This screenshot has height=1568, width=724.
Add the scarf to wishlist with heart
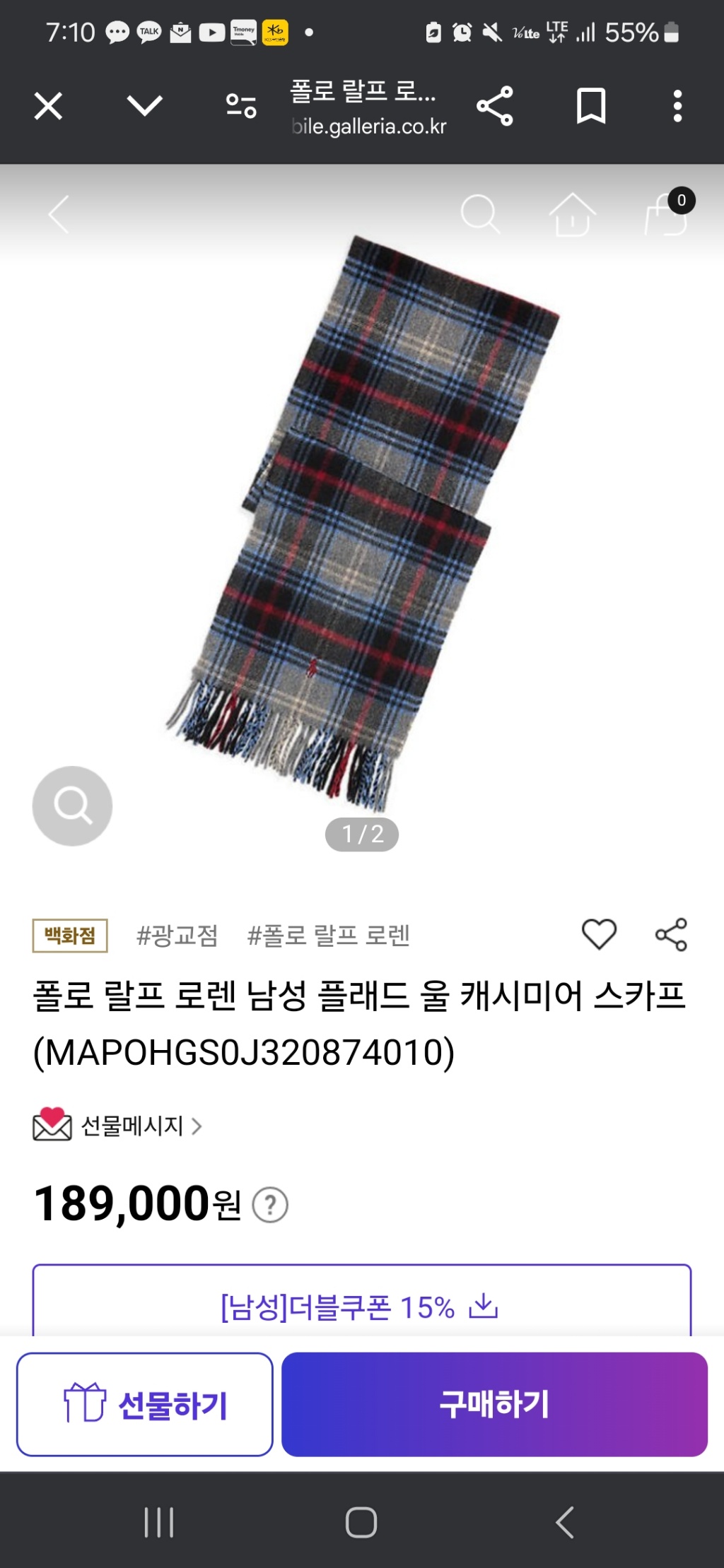(x=599, y=934)
